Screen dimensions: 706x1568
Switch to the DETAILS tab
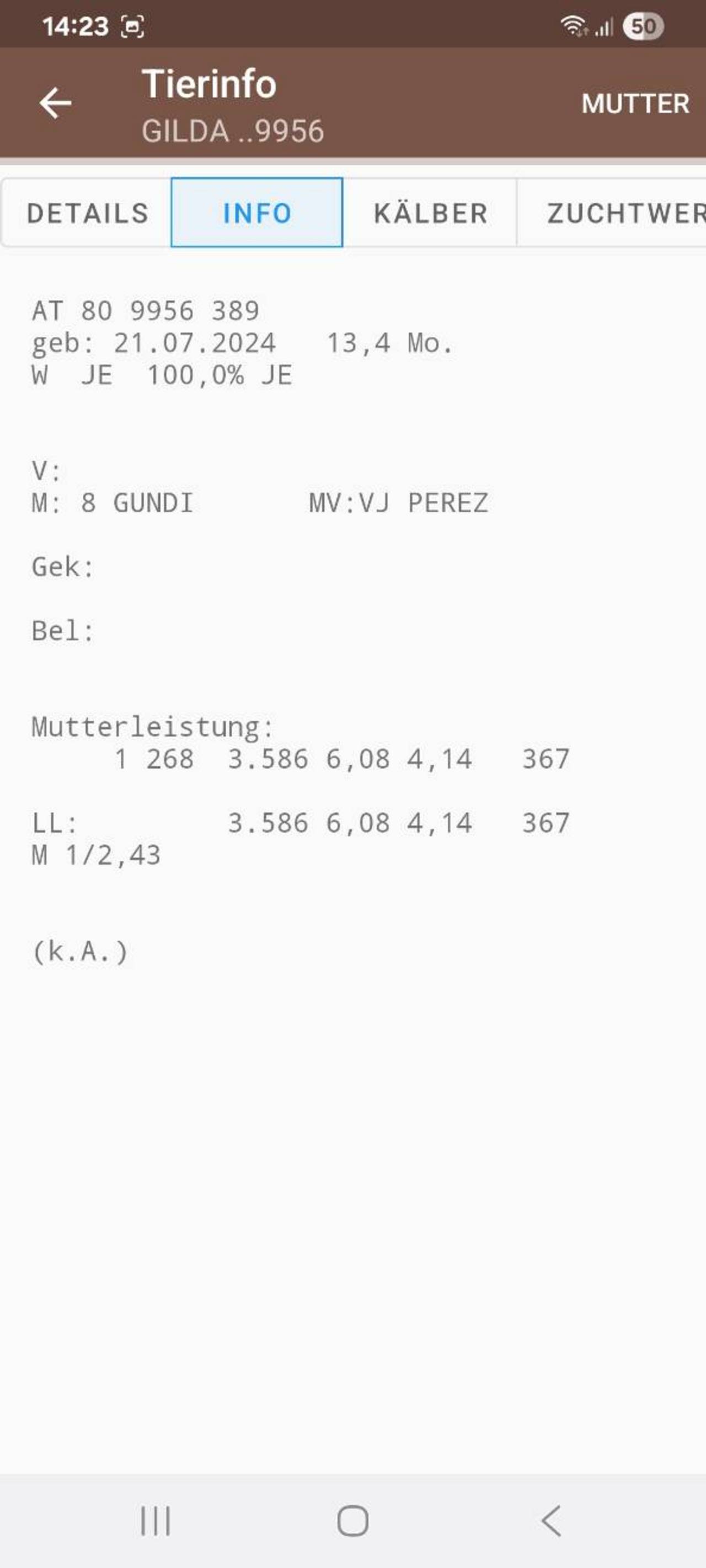pos(87,213)
